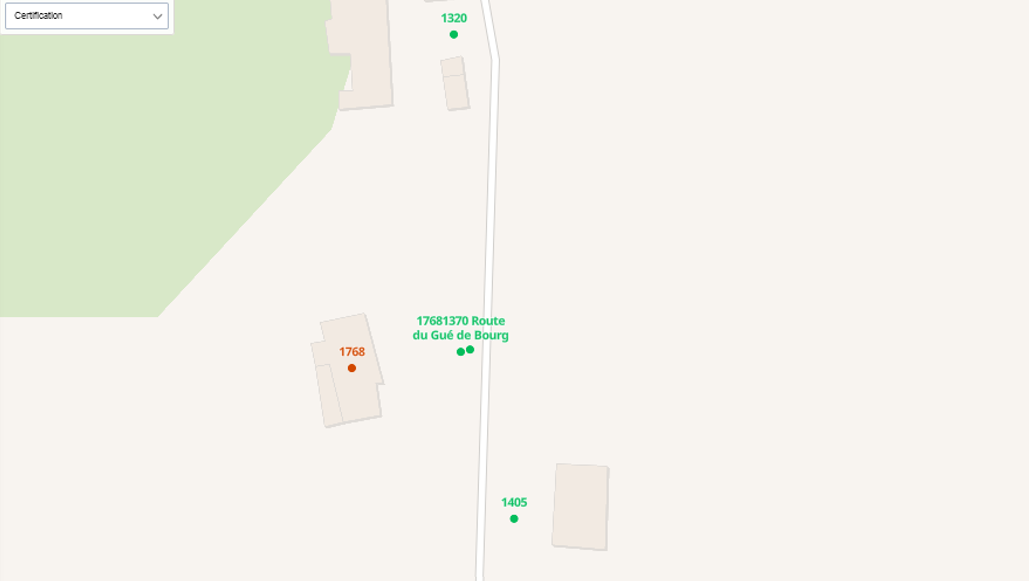Select the green 1405 address point
The height and width of the screenshot is (581, 1029).
coord(514,519)
